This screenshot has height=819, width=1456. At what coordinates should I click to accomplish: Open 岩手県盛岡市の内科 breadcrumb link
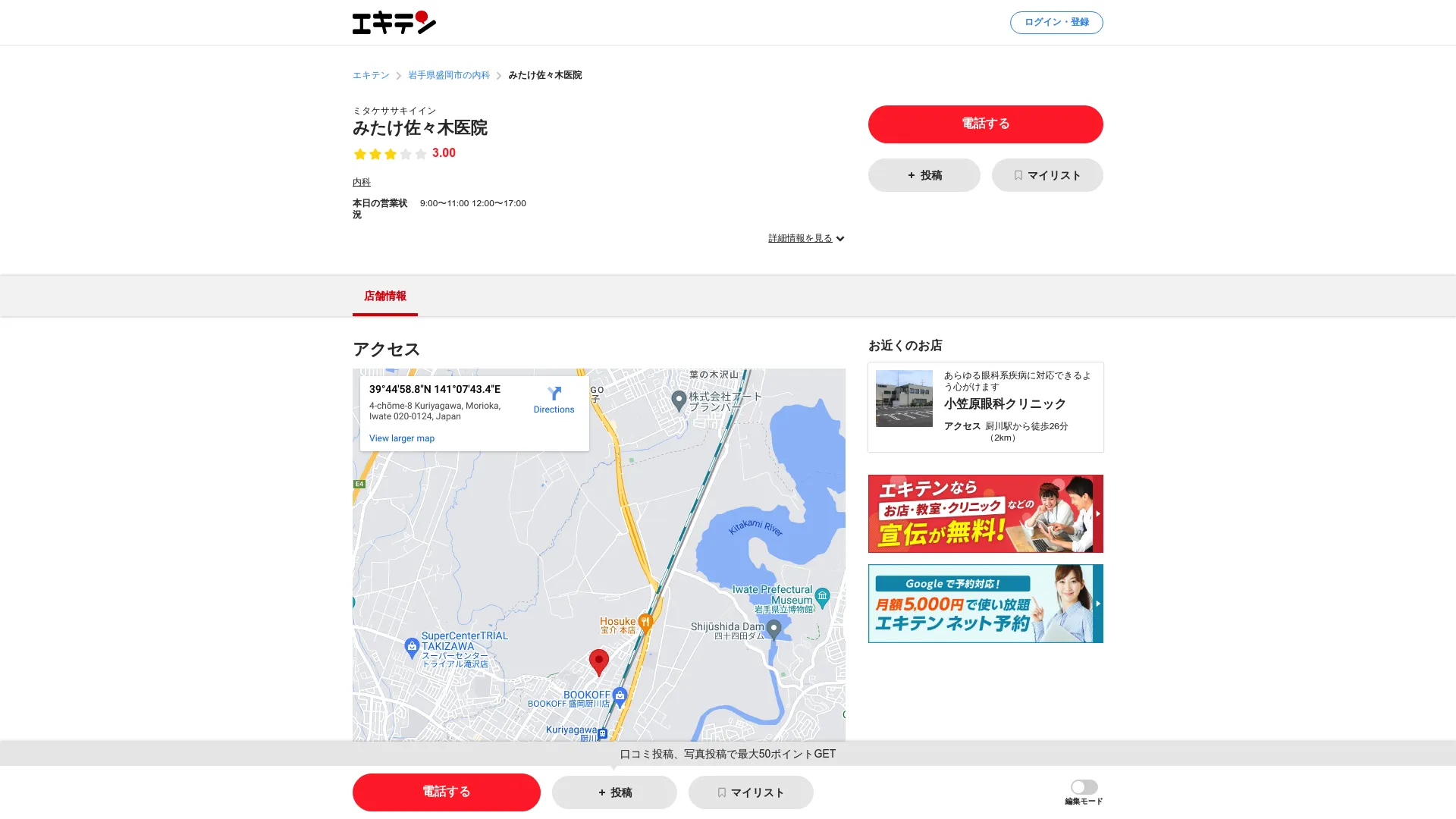(448, 75)
